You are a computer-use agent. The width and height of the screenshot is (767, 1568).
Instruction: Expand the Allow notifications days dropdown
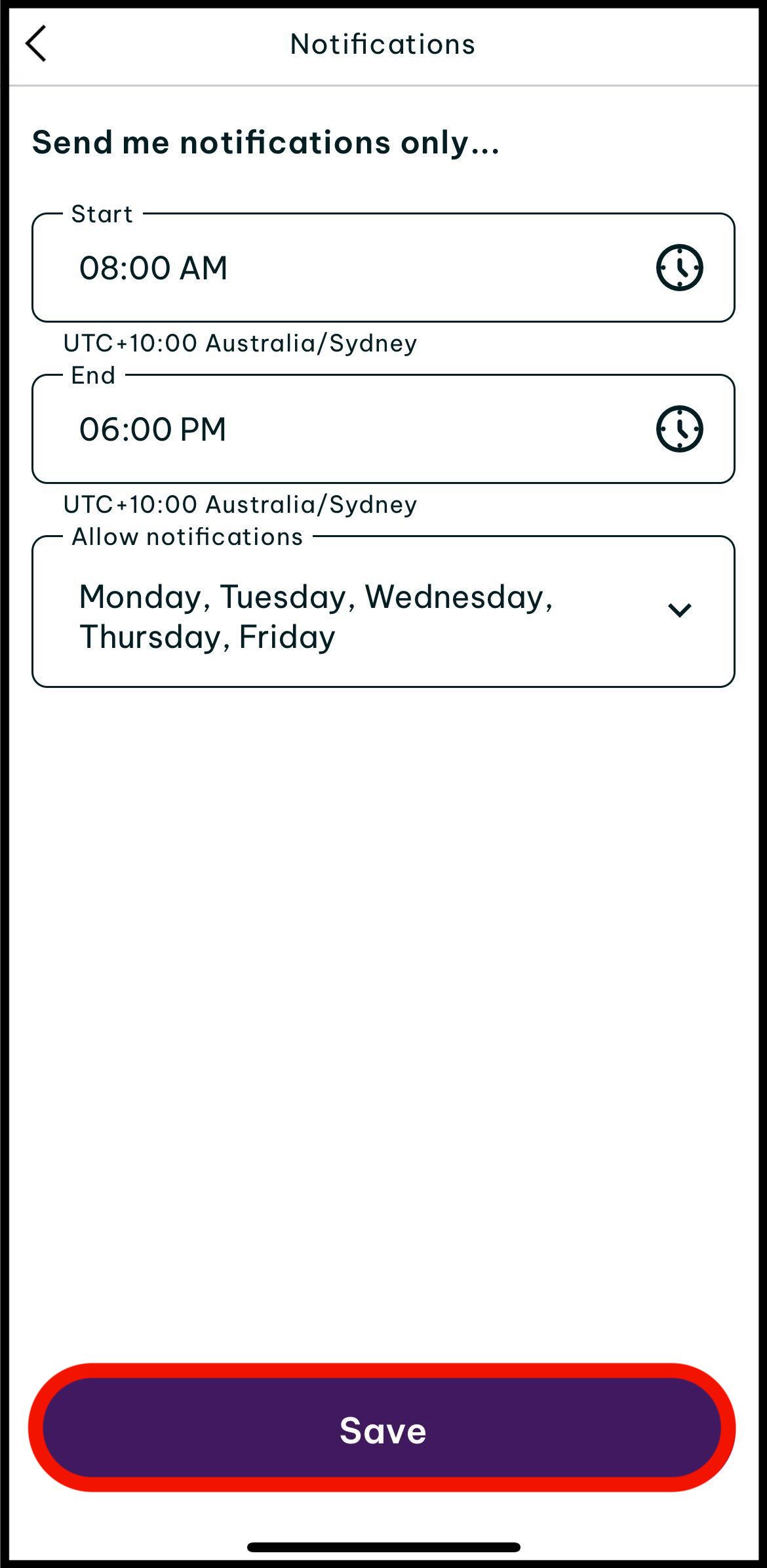[383, 611]
